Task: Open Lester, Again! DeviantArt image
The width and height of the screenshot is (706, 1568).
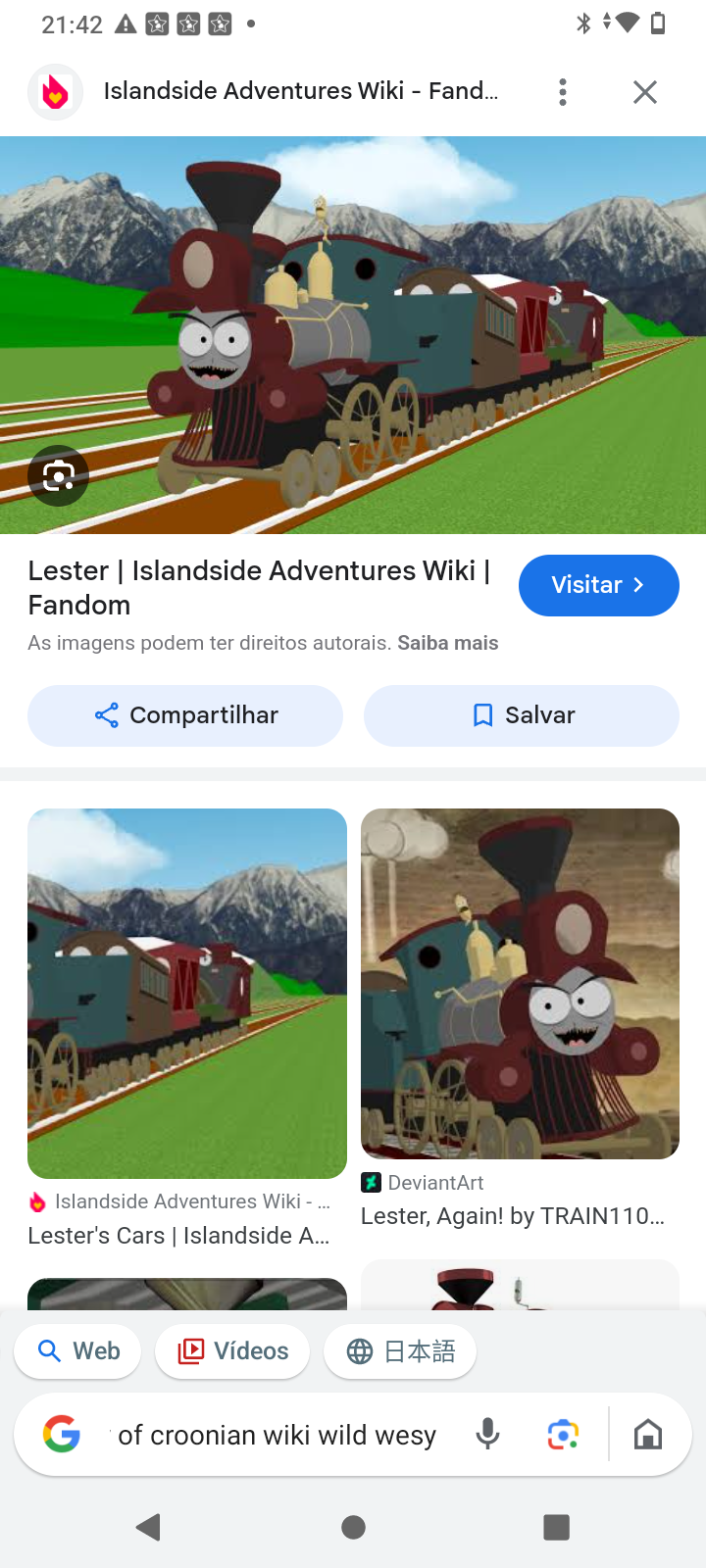Action: [520, 983]
